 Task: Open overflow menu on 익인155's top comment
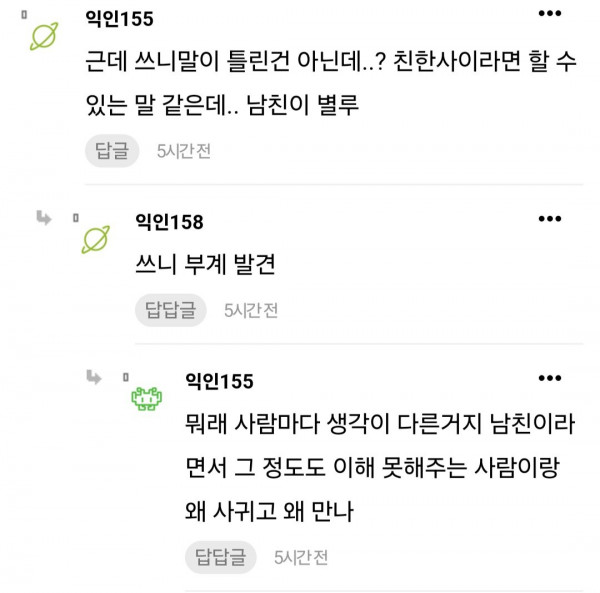click(x=550, y=14)
